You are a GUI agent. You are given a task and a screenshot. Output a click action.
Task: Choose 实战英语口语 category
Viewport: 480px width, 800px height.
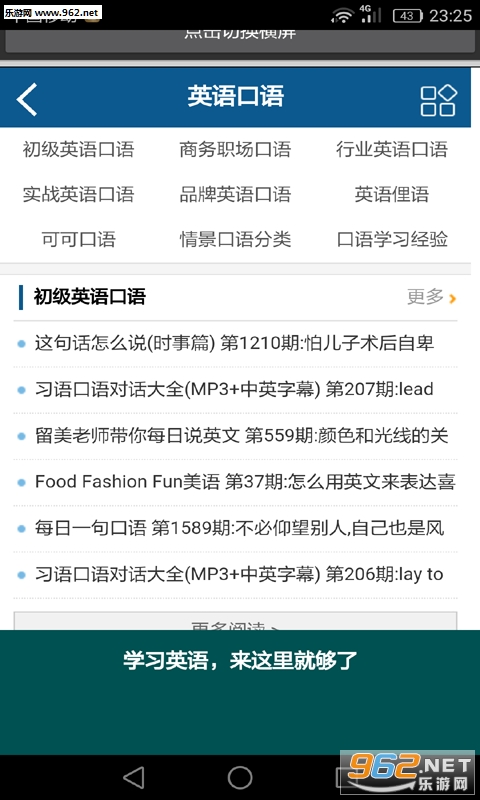tap(78, 194)
